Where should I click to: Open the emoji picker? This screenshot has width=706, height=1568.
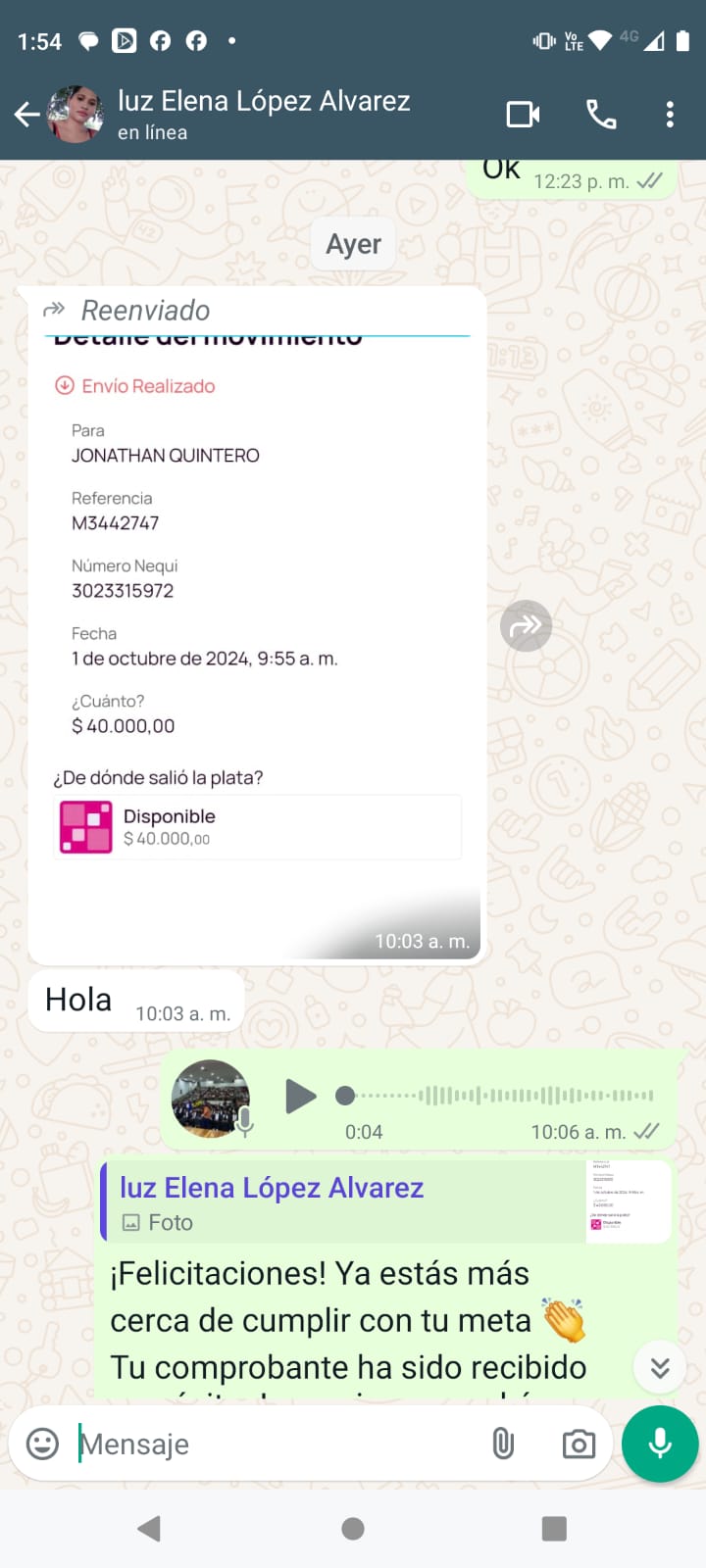click(x=42, y=1444)
